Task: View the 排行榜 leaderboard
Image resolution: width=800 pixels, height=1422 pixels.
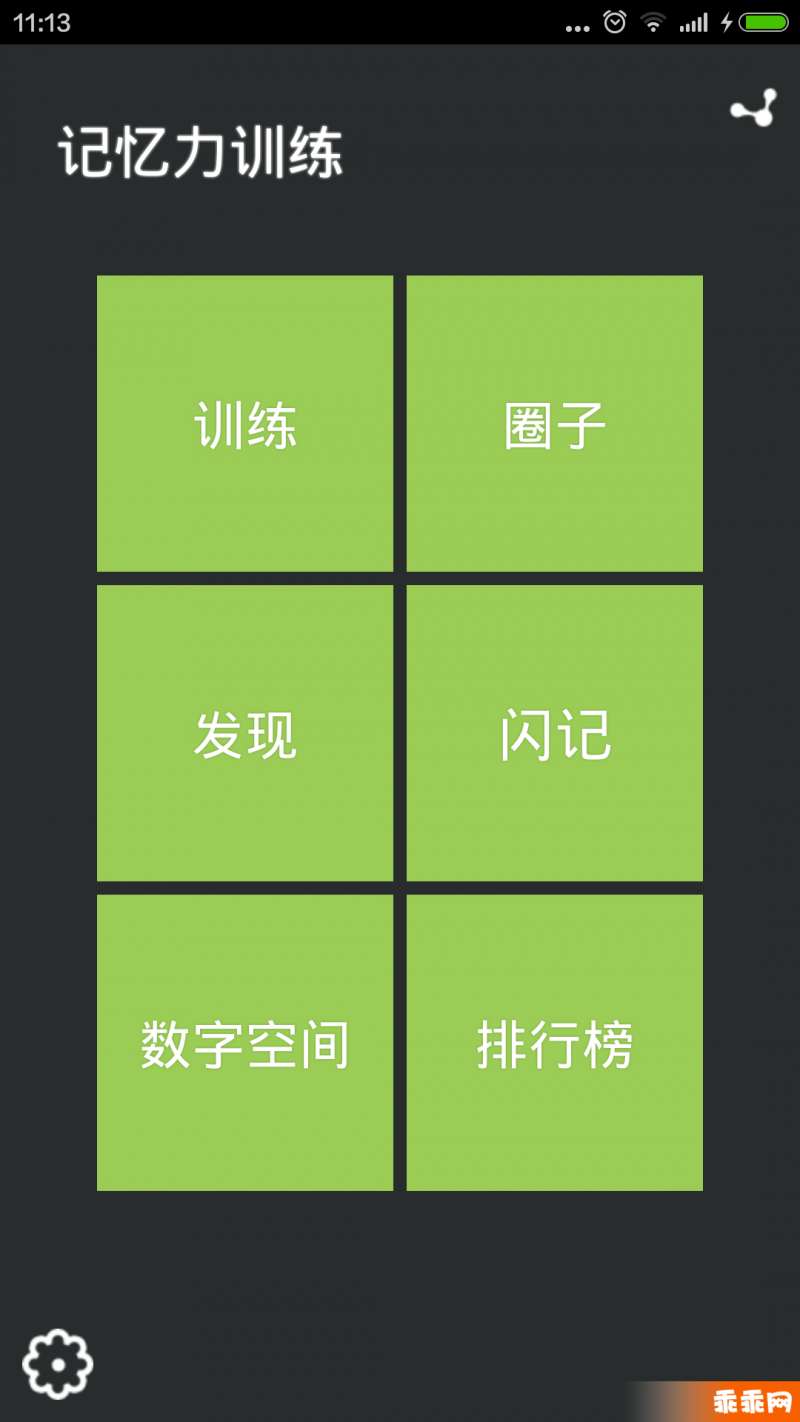Action: click(x=555, y=1043)
